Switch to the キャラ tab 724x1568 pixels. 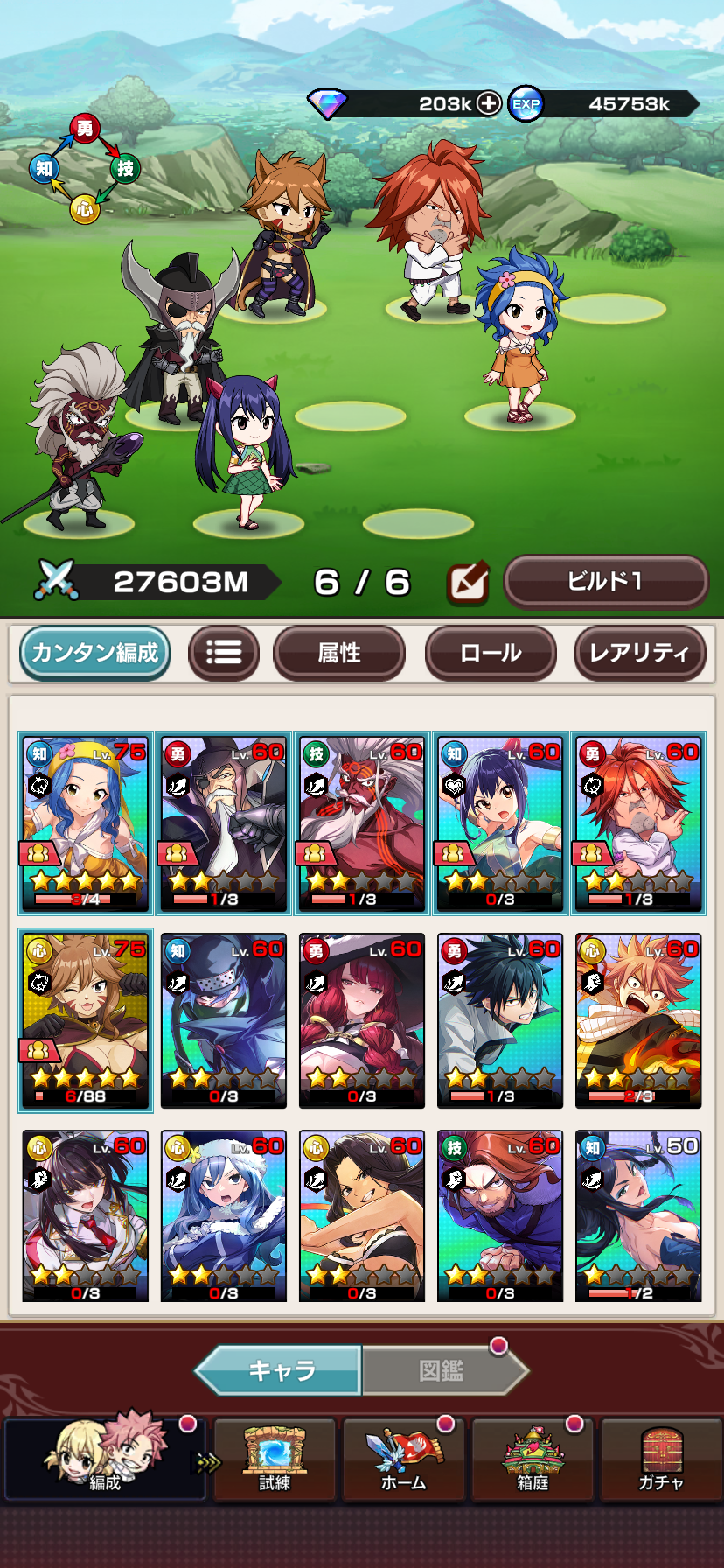tap(282, 1370)
